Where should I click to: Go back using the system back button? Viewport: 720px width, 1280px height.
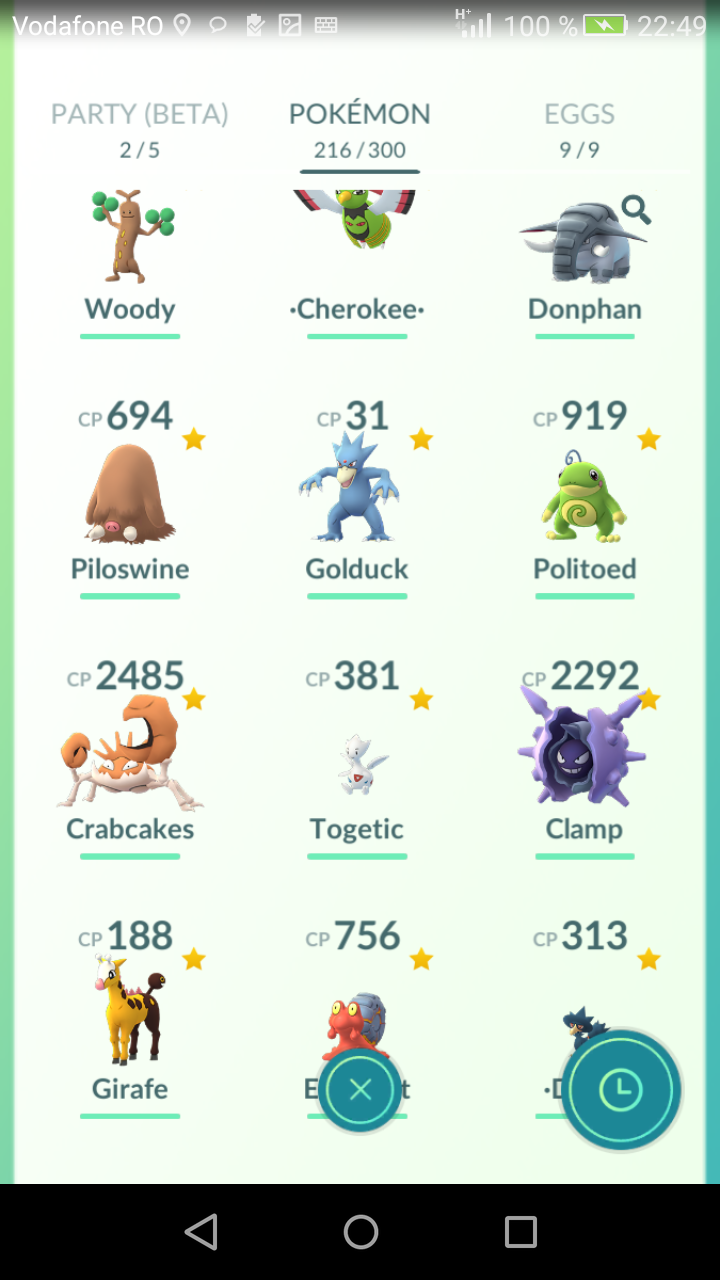pos(201,1232)
